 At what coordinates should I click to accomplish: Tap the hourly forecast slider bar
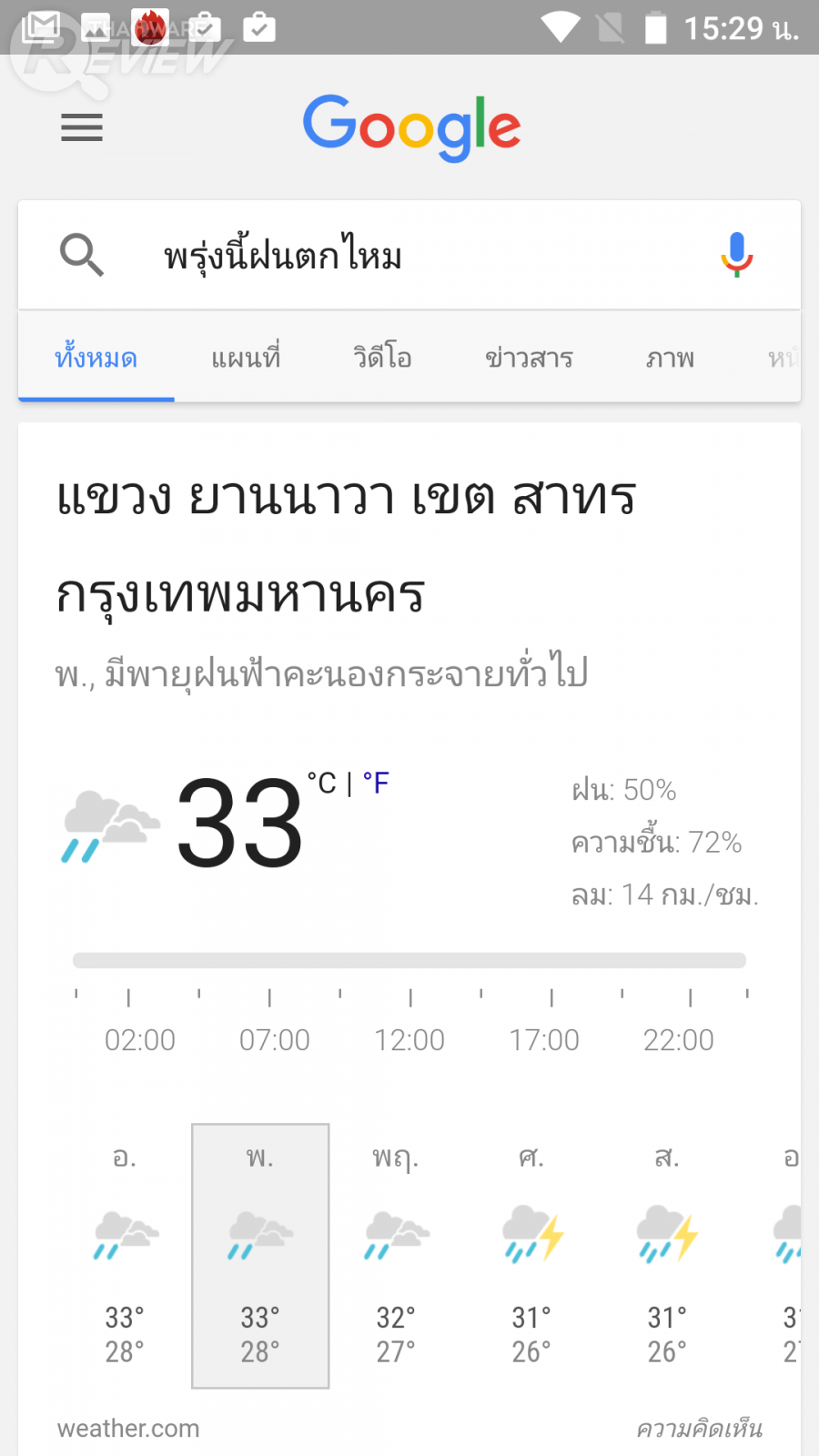click(409, 961)
